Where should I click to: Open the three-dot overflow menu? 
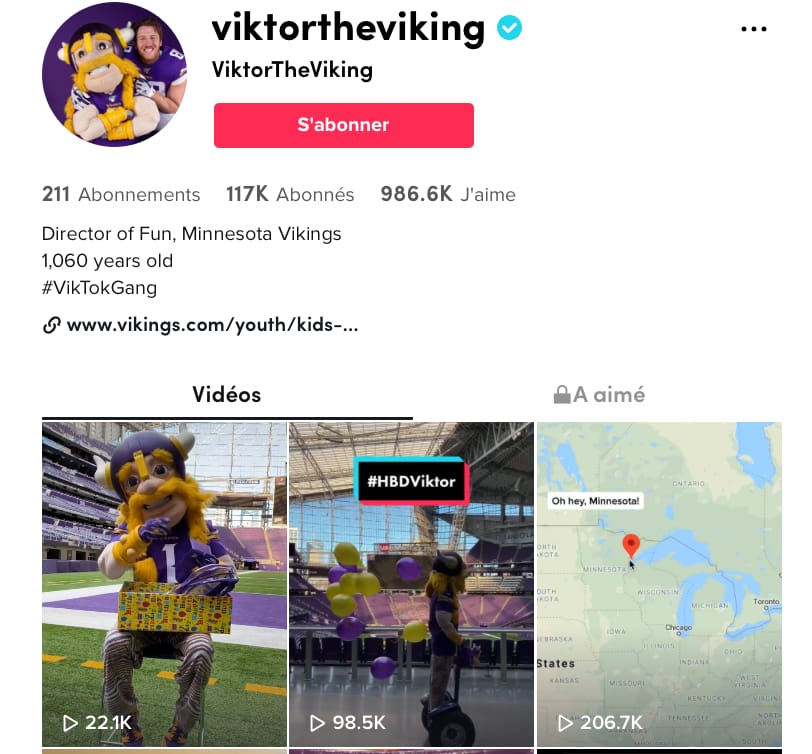(x=753, y=29)
